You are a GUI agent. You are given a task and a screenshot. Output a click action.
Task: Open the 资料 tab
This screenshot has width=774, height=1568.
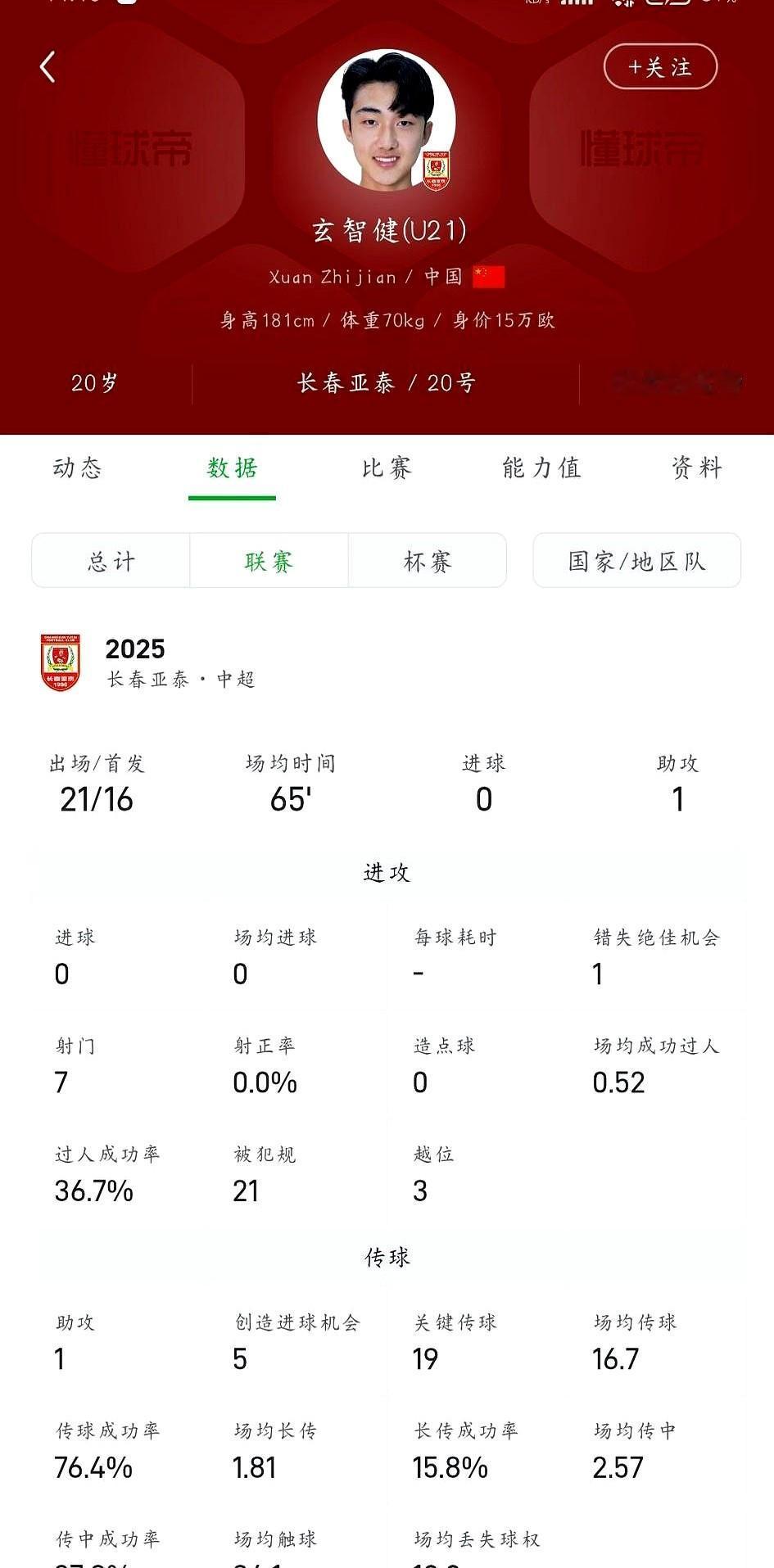pyautogui.click(x=697, y=468)
